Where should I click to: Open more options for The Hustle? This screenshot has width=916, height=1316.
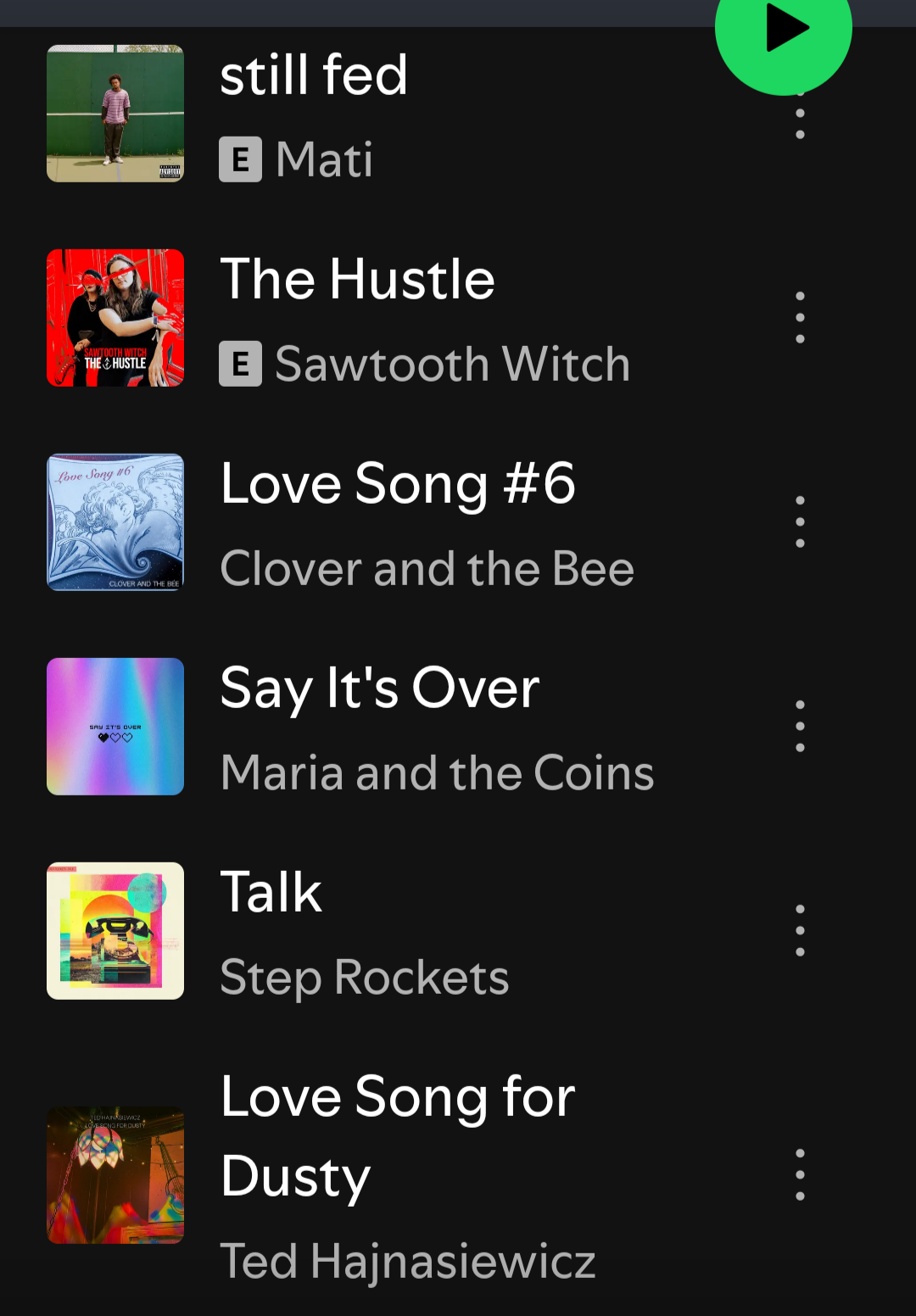click(800, 318)
